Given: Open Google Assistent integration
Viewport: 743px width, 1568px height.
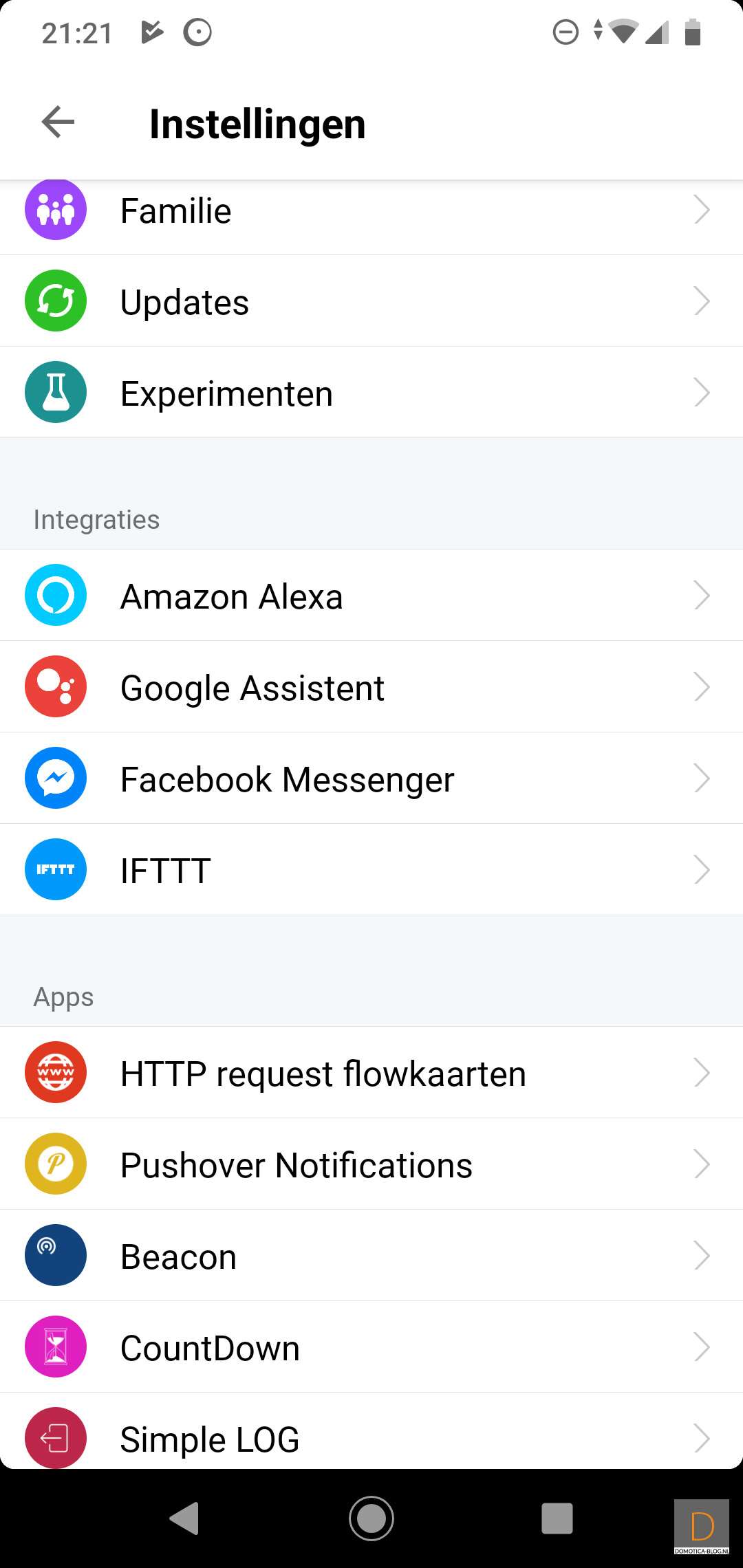Looking at the screenshot, I should coord(371,687).
